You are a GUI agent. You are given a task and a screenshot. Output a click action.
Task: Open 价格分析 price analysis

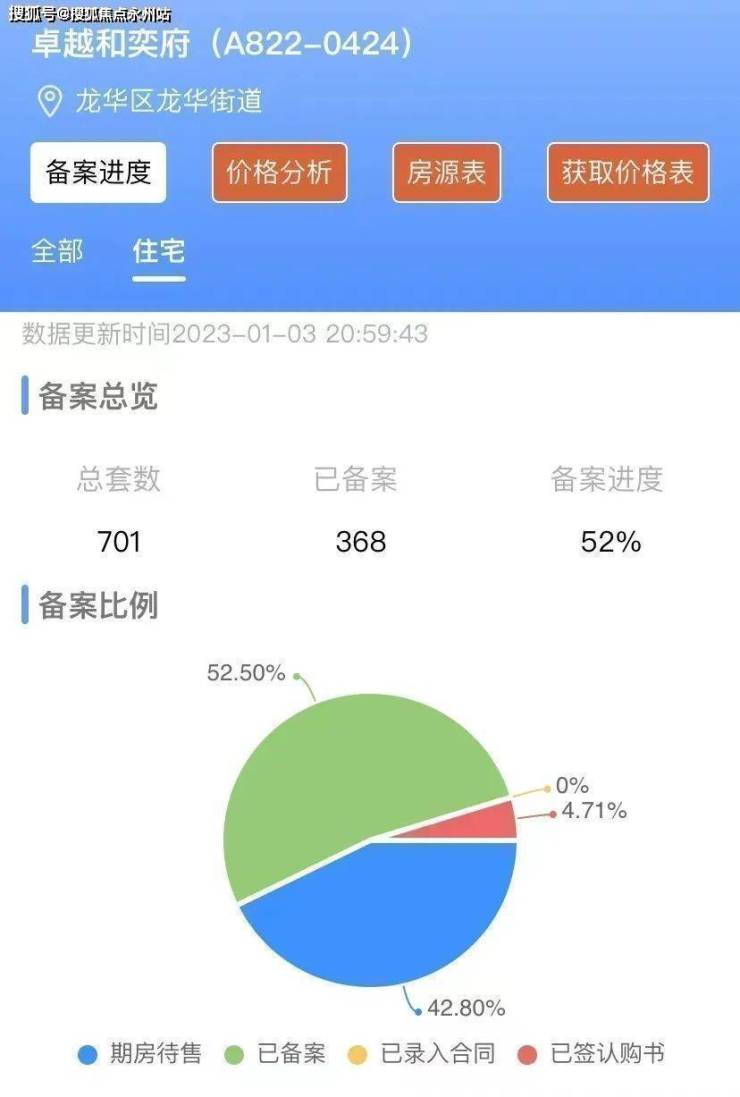point(279,172)
